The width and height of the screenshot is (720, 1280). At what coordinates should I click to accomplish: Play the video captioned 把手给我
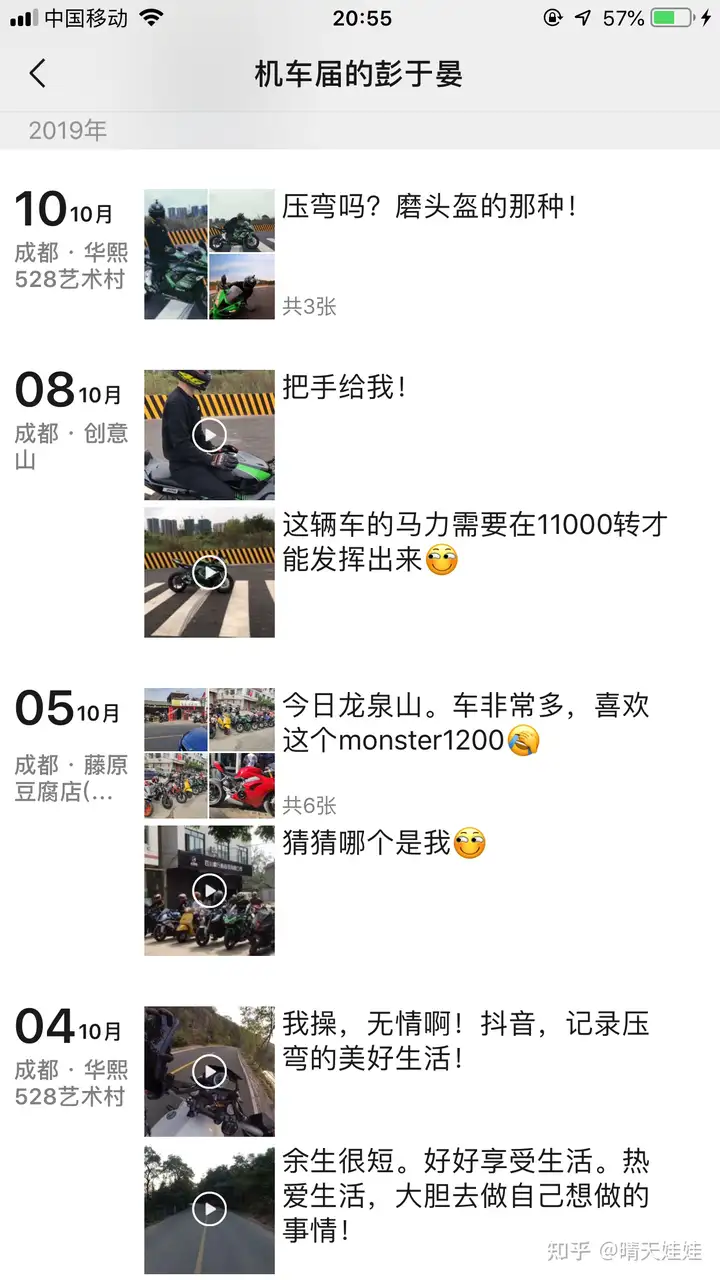coord(208,433)
